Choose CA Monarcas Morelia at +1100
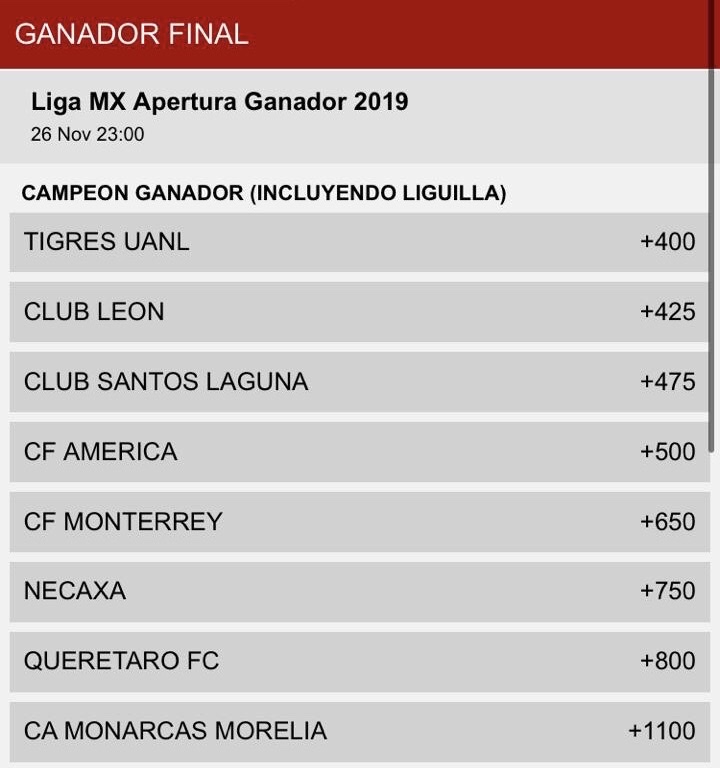Screen dimensions: 720x768 pyautogui.click(x=360, y=731)
